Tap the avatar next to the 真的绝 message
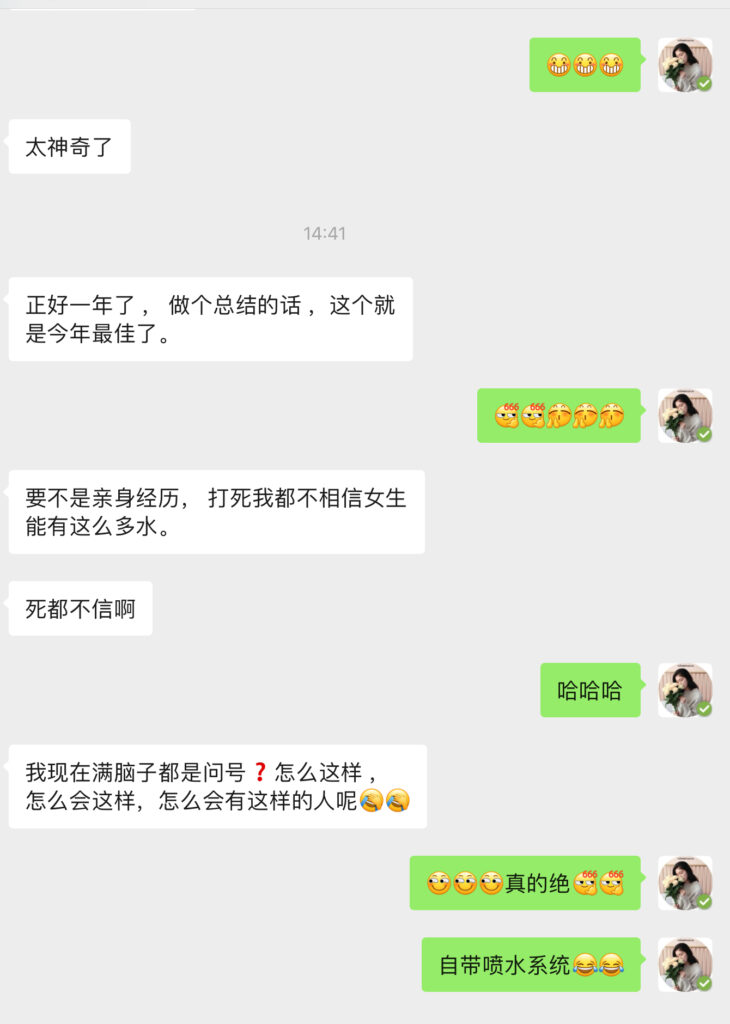The height and width of the screenshot is (1024, 730). coord(685,883)
